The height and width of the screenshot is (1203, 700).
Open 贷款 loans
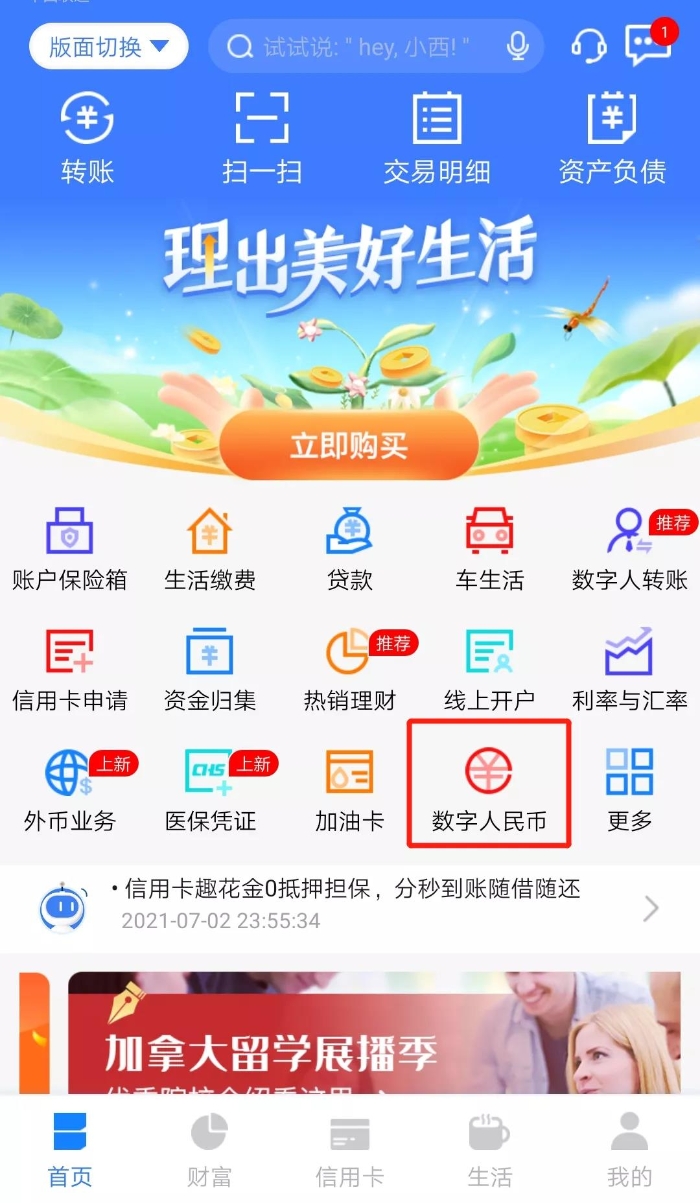point(350,550)
